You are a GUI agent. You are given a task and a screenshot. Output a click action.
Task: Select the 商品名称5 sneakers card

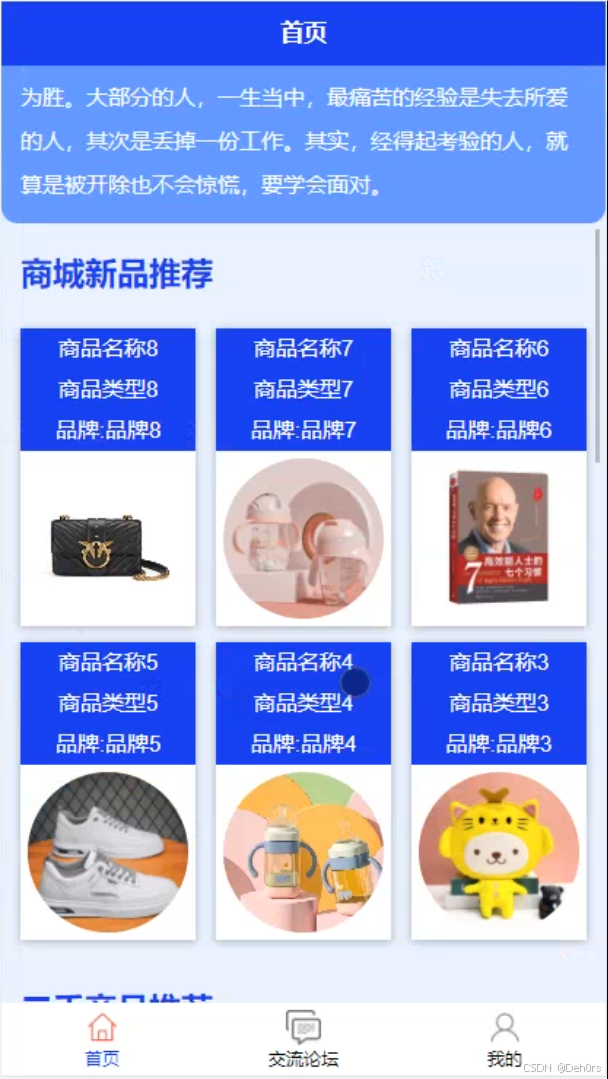(x=108, y=790)
